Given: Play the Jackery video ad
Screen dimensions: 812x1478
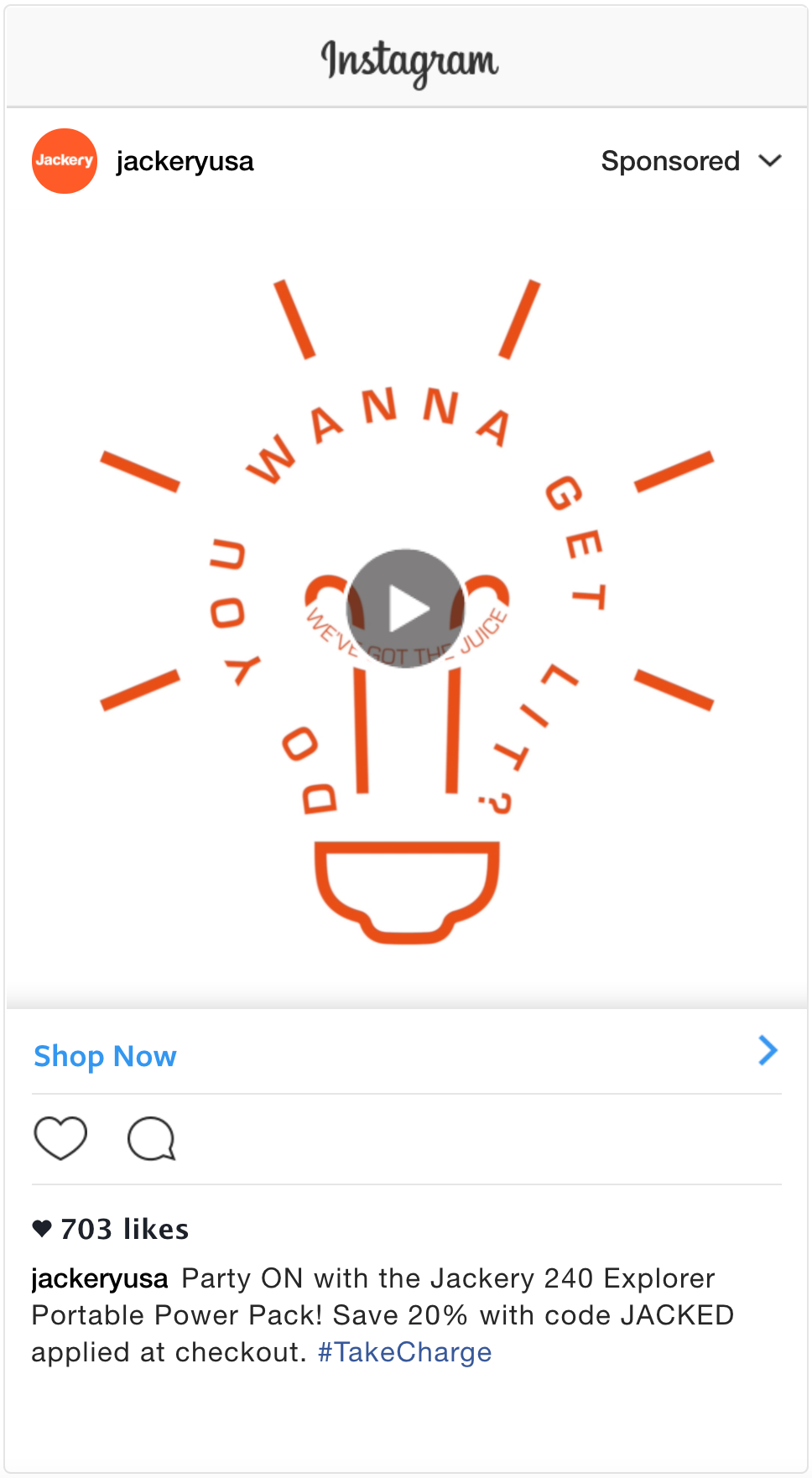Looking at the screenshot, I should 406,608.
